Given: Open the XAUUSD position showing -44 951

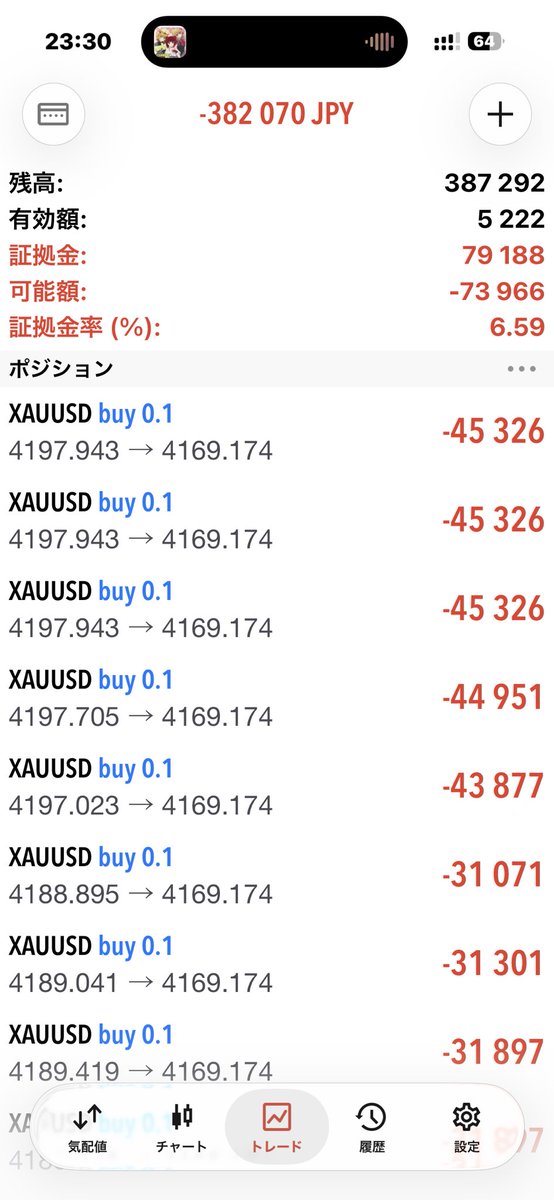Looking at the screenshot, I should click(277, 697).
